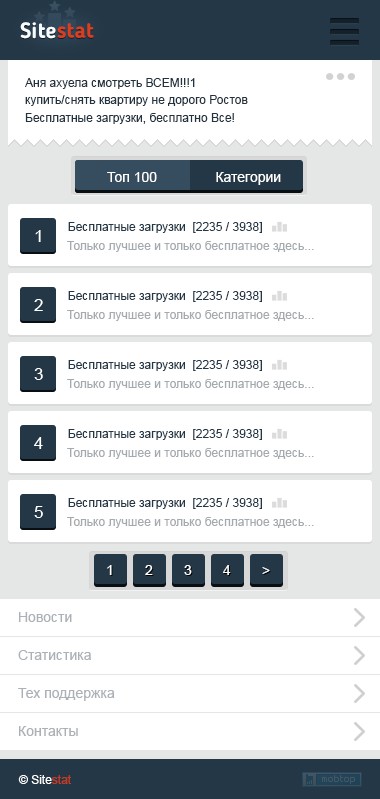Select the Топ 100 tab
The height and width of the screenshot is (799, 380).
pyautogui.click(x=132, y=177)
